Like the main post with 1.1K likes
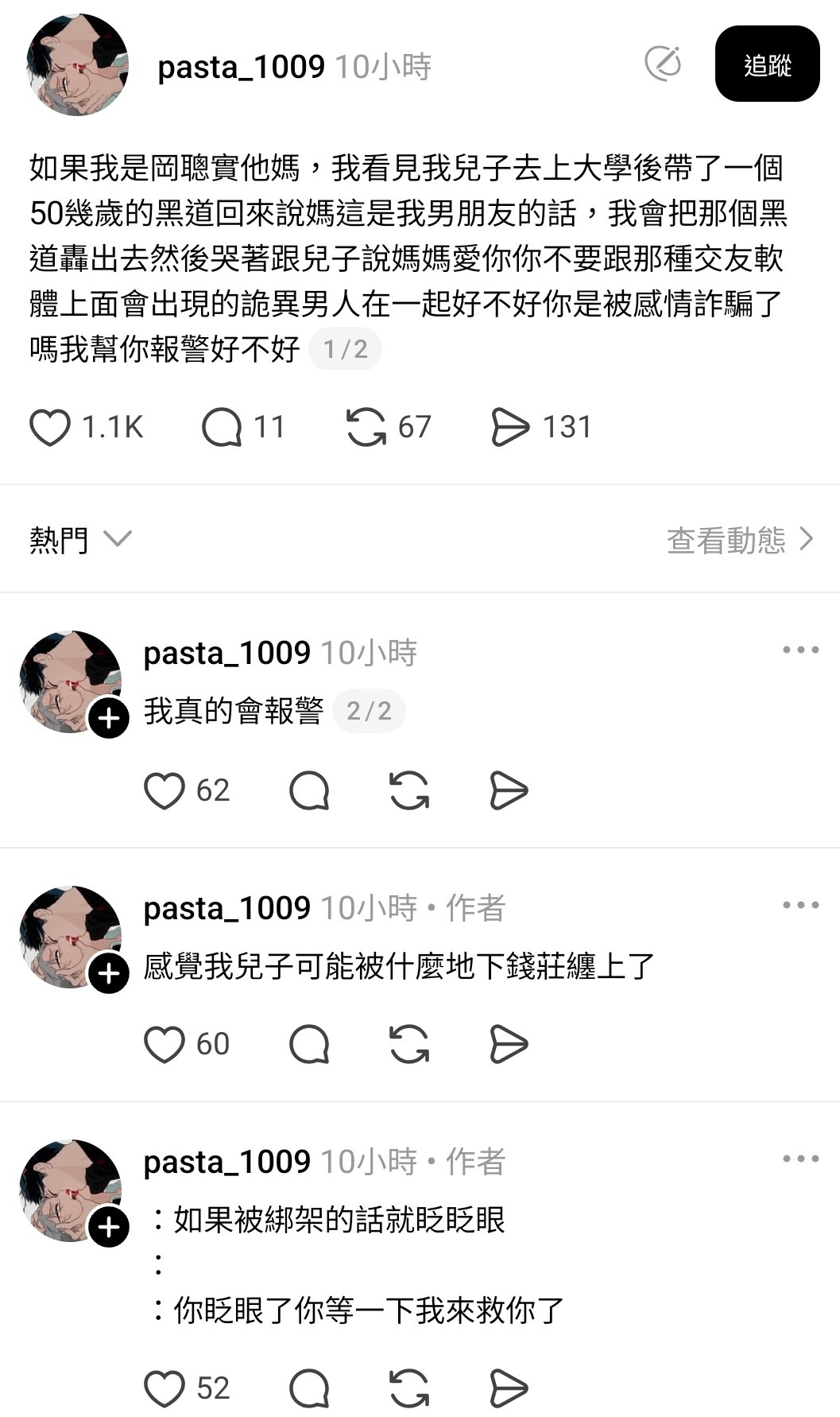Screen dimensions: 840x1417 coord(50,427)
